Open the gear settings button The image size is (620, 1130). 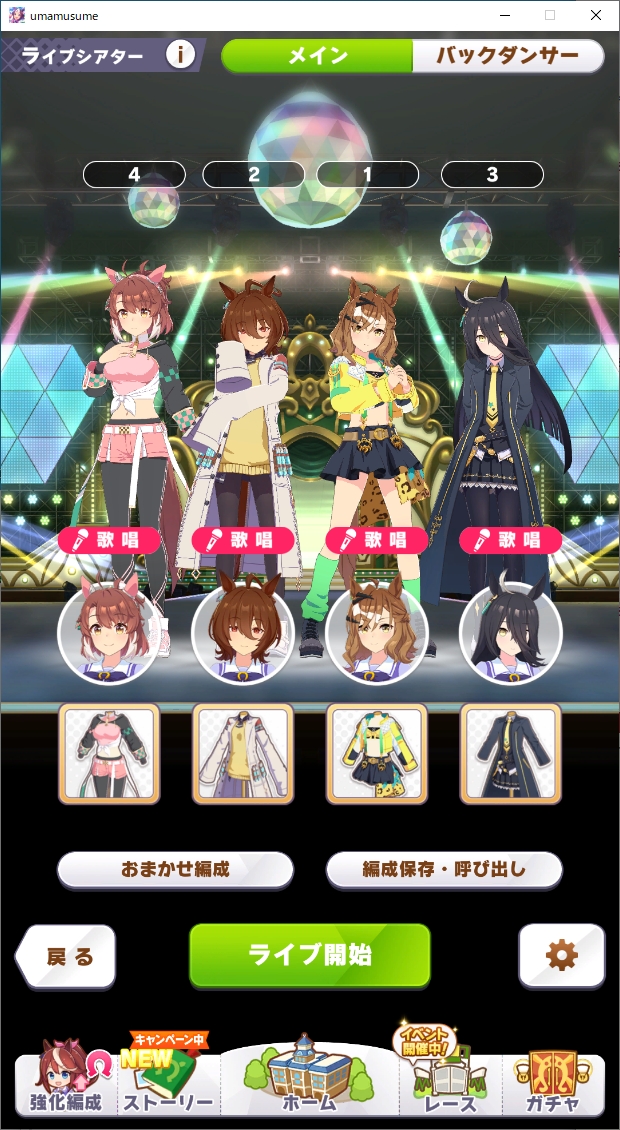click(561, 956)
